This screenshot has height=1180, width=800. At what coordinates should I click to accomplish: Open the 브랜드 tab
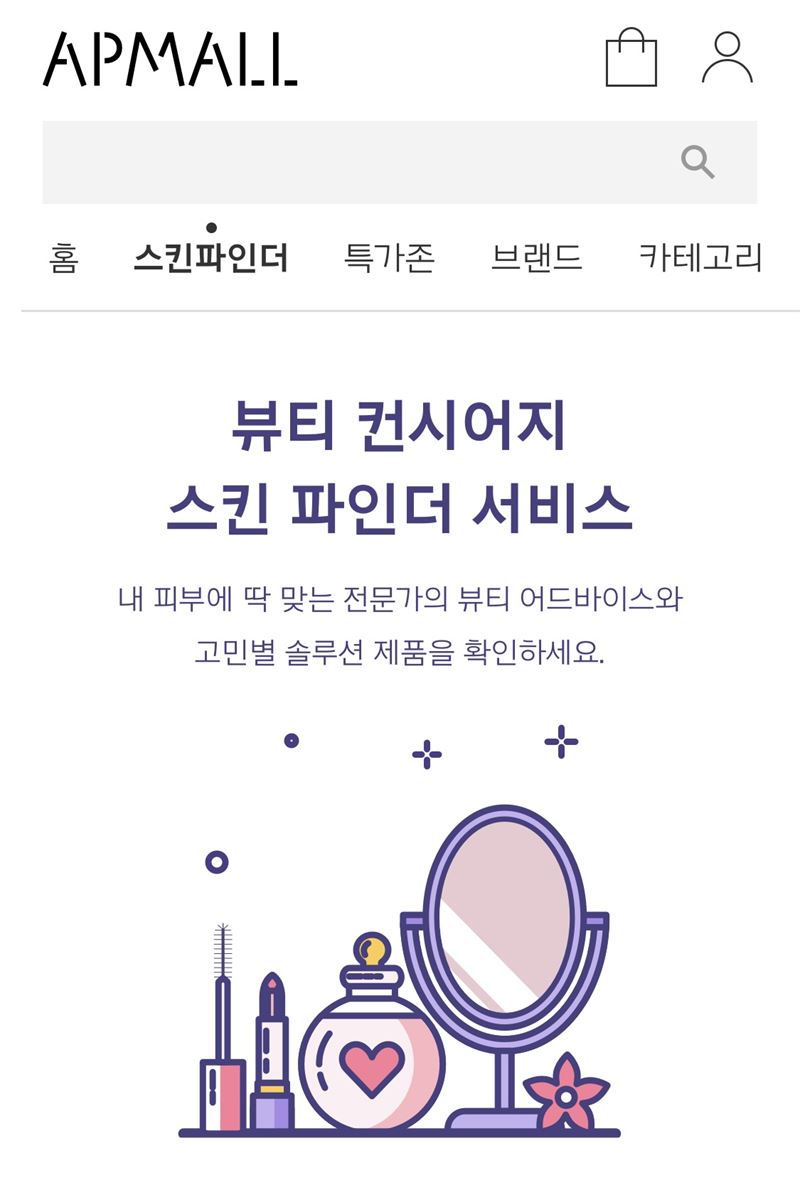(536, 258)
